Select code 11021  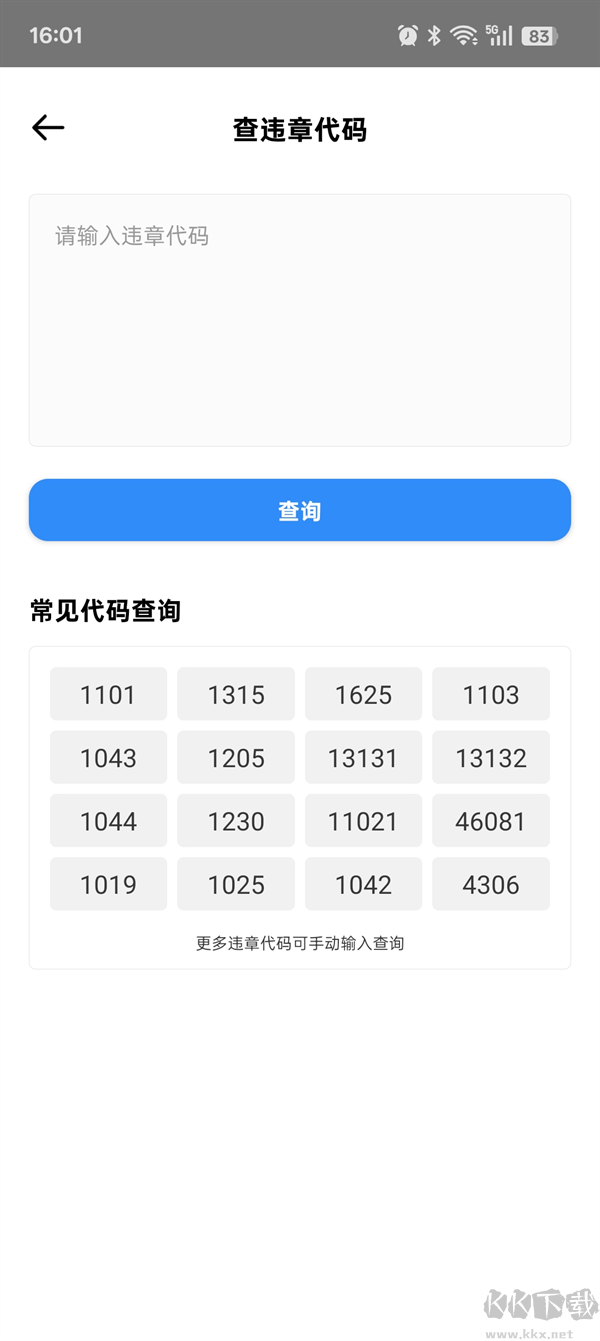[363, 821]
